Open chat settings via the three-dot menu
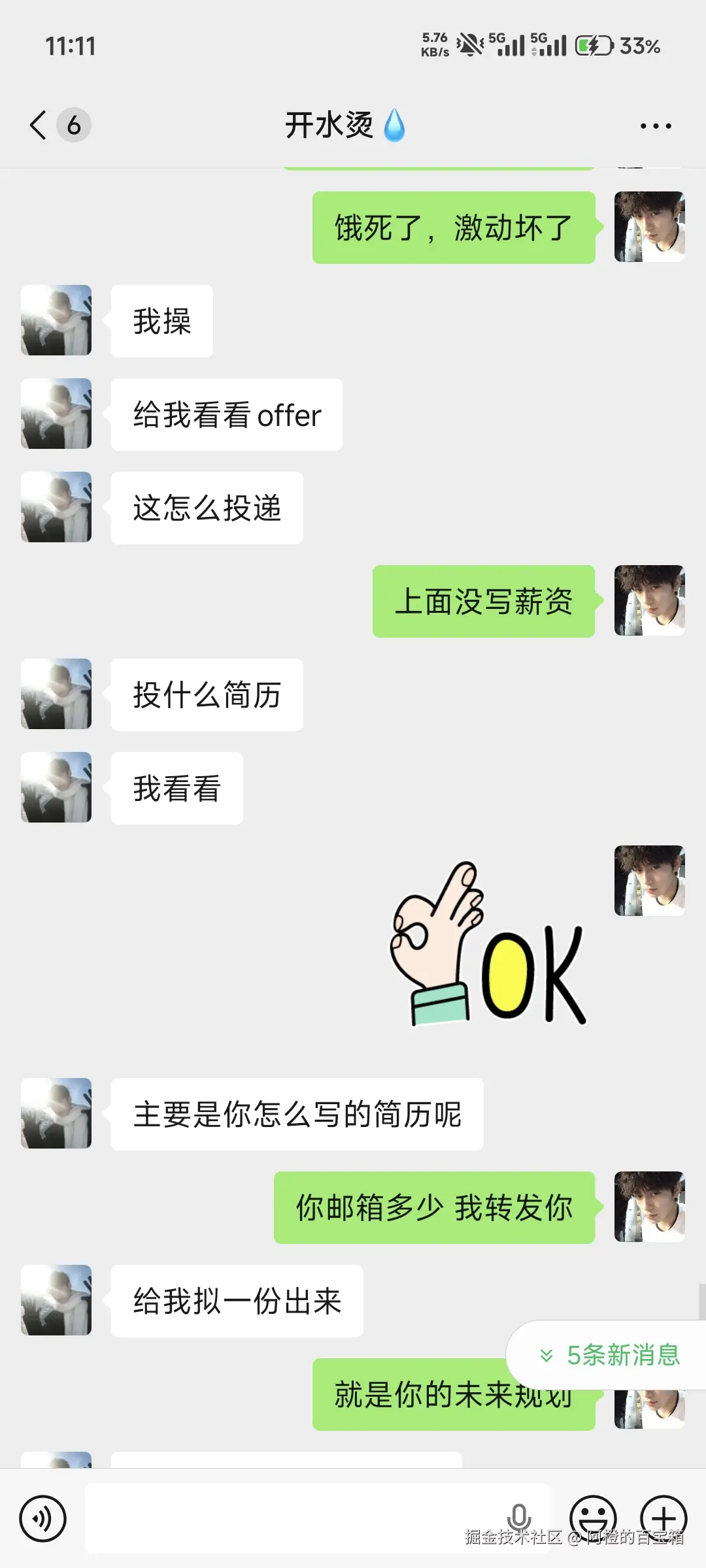The width and height of the screenshot is (706, 1568). [x=654, y=125]
